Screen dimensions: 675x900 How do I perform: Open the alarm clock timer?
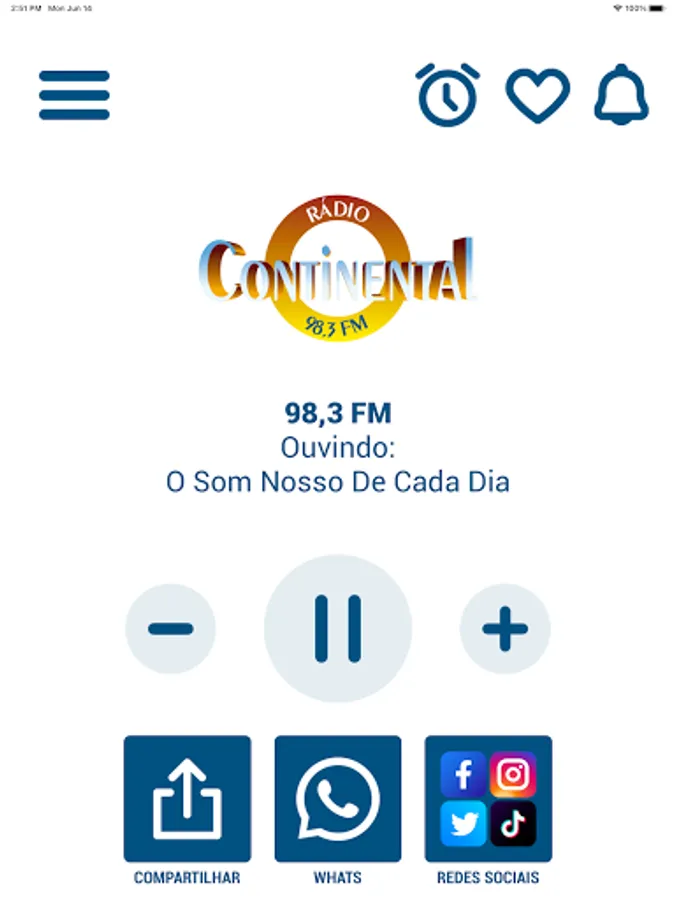447,95
